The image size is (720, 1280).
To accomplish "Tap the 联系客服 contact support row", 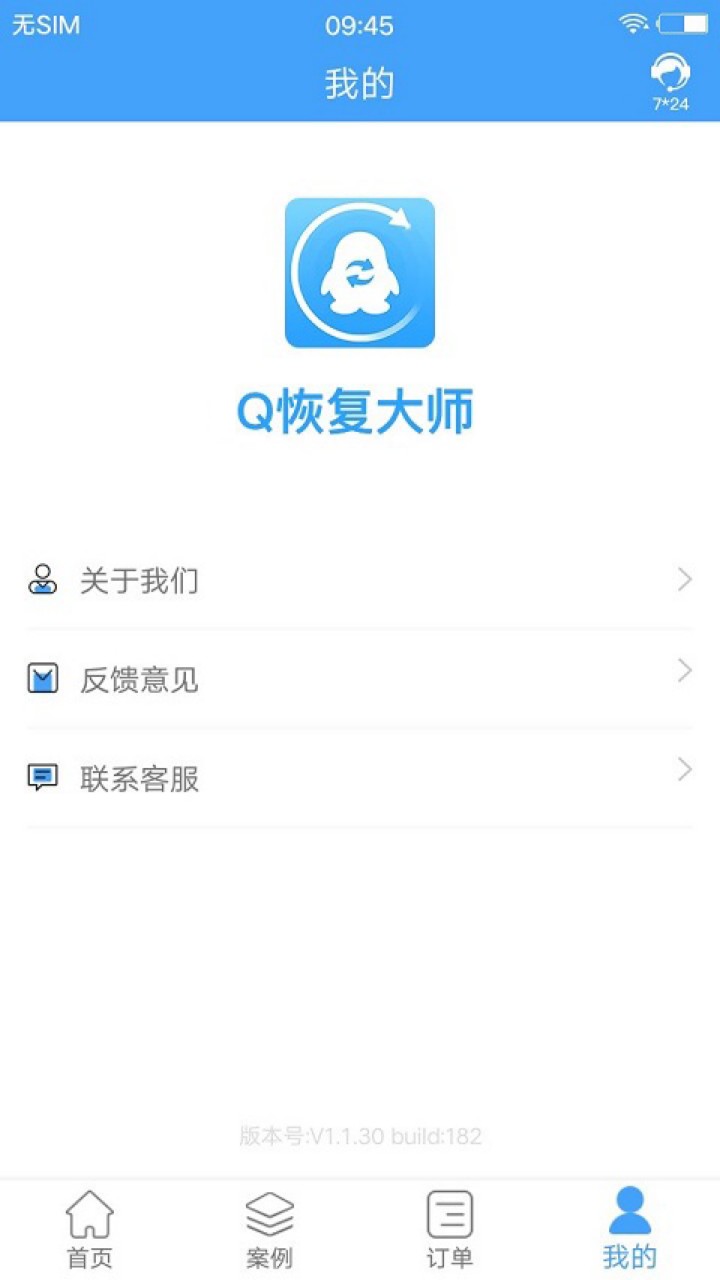I will click(x=360, y=778).
